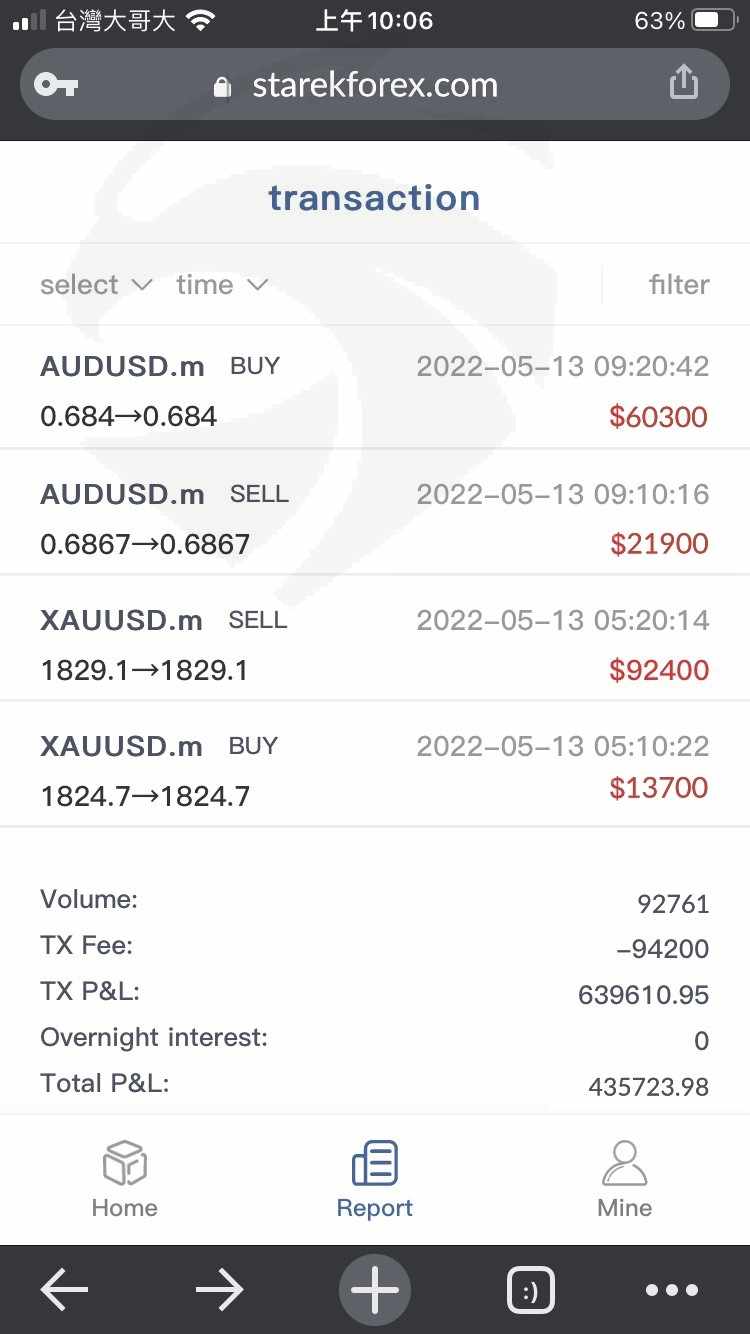Open the XAUUSD.m SELL transaction at 05:20:14
The height and width of the screenshot is (1334, 750).
(x=374, y=644)
